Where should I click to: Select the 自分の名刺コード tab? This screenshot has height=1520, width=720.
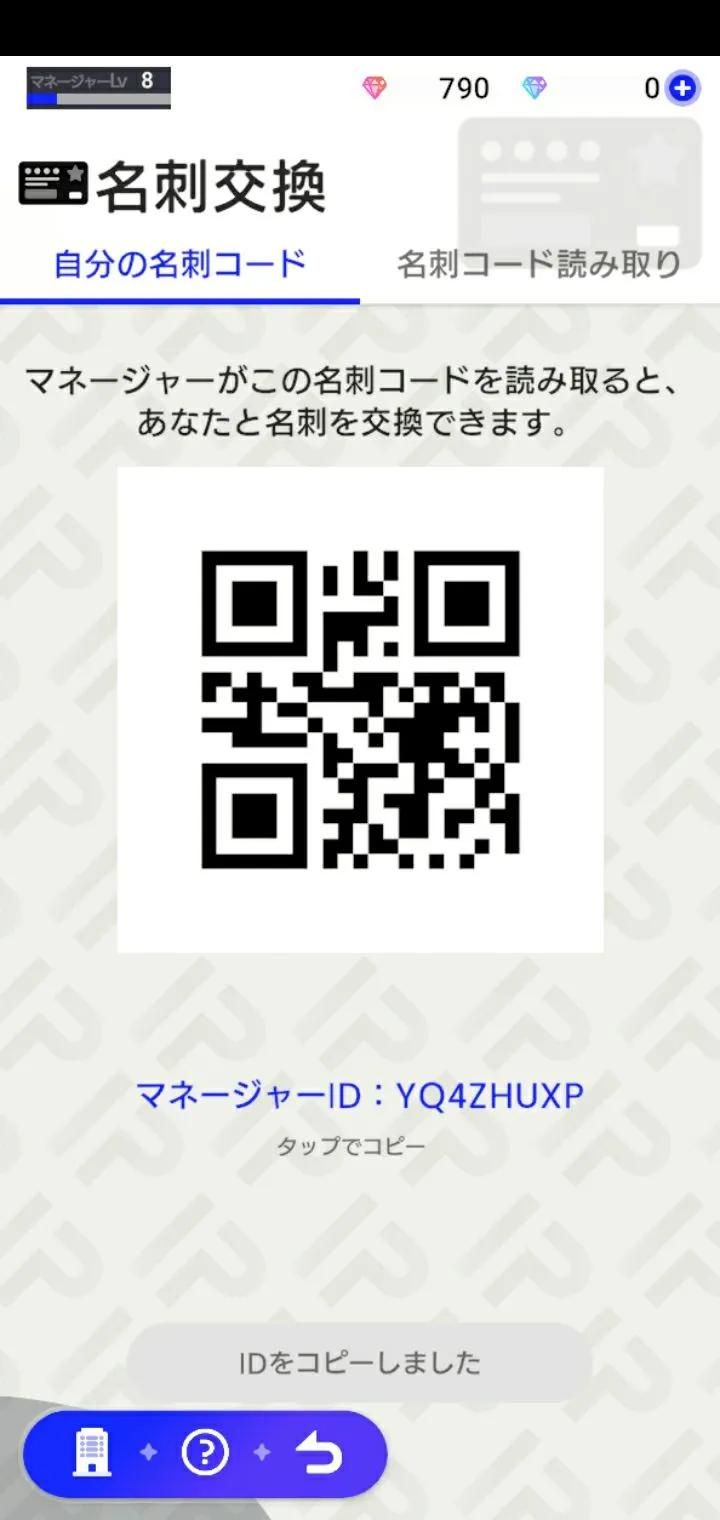[x=180, y=264]
